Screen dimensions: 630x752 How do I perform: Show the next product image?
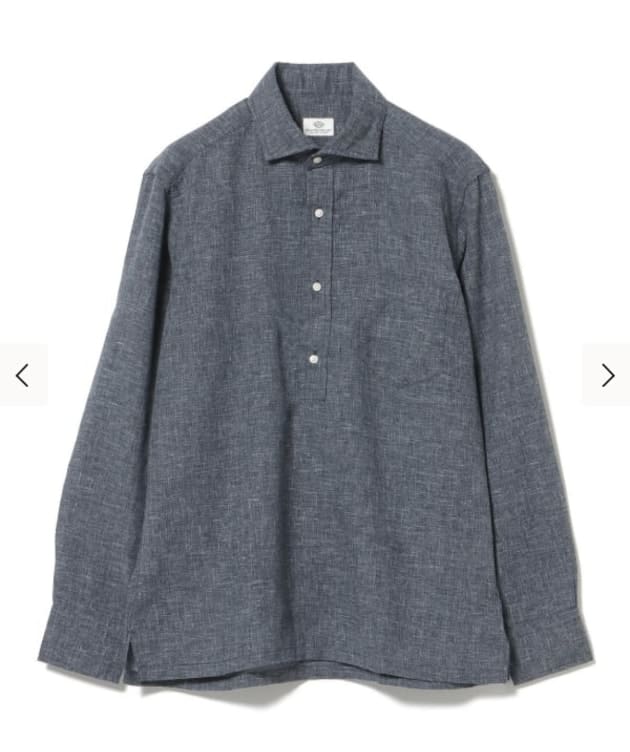pos(607,375)
